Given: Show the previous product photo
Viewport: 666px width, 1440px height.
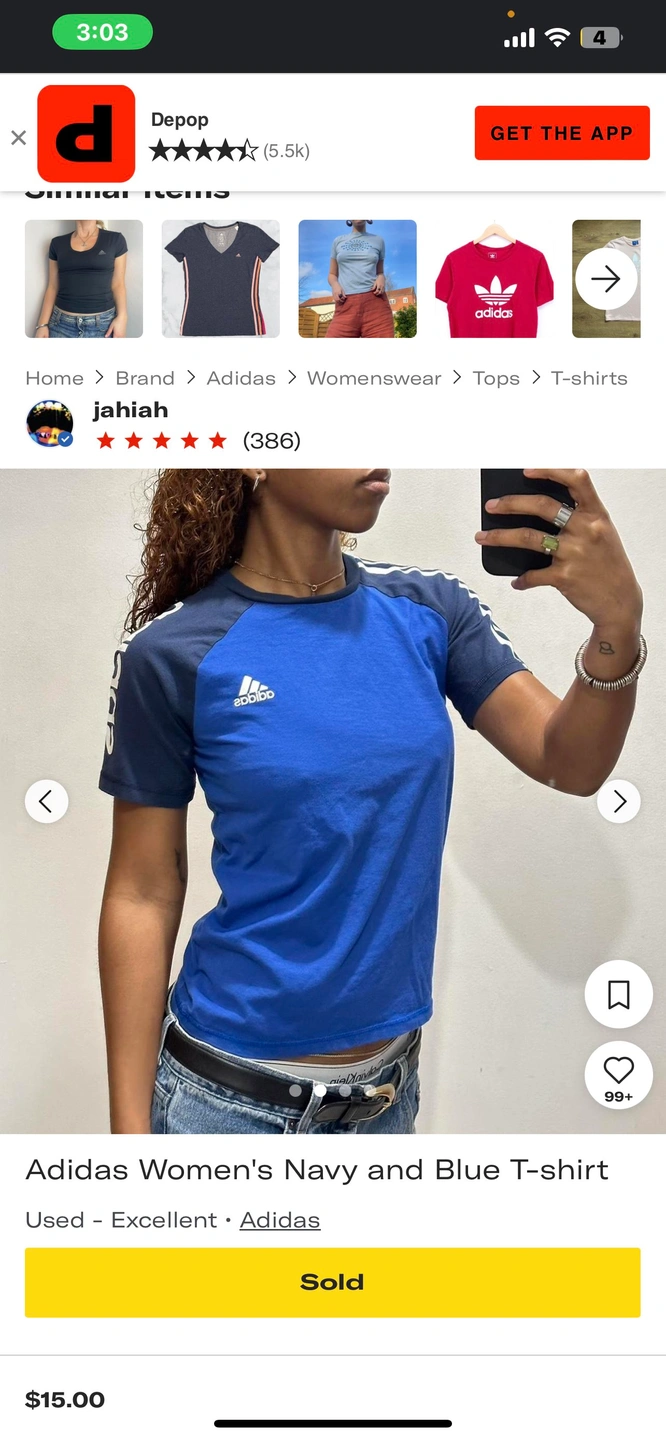Looking at the screenshot, I should coord(46,801).
